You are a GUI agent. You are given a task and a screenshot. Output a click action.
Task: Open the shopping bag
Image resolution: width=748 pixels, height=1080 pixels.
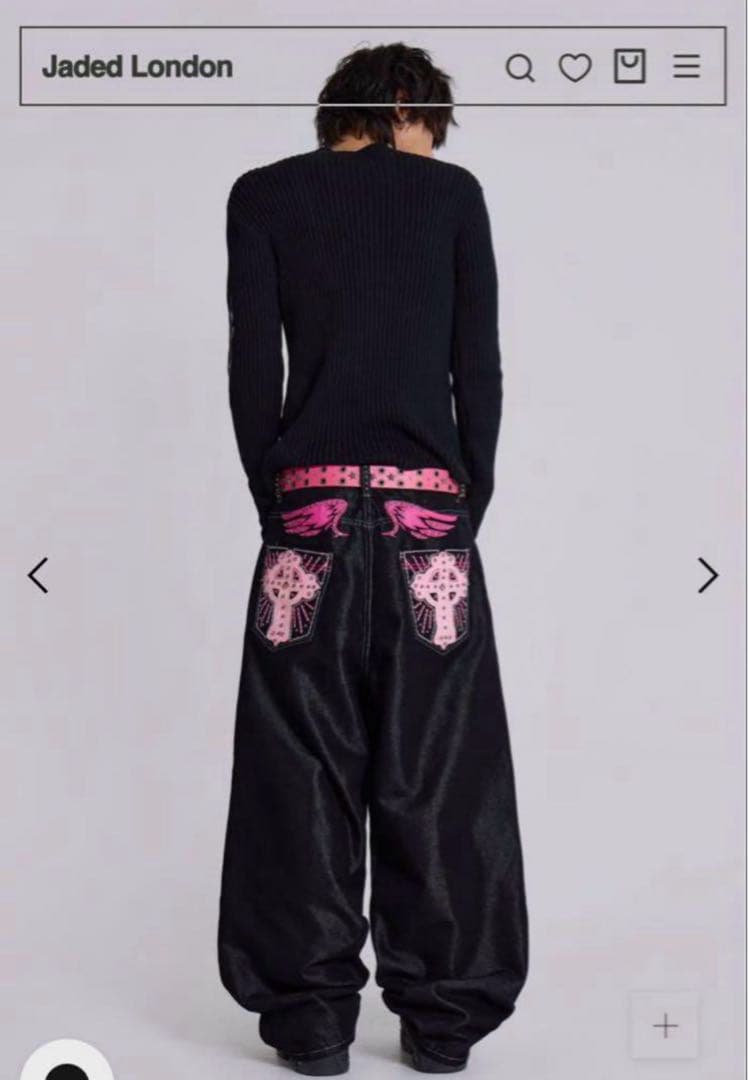click(x=630, y=67)
